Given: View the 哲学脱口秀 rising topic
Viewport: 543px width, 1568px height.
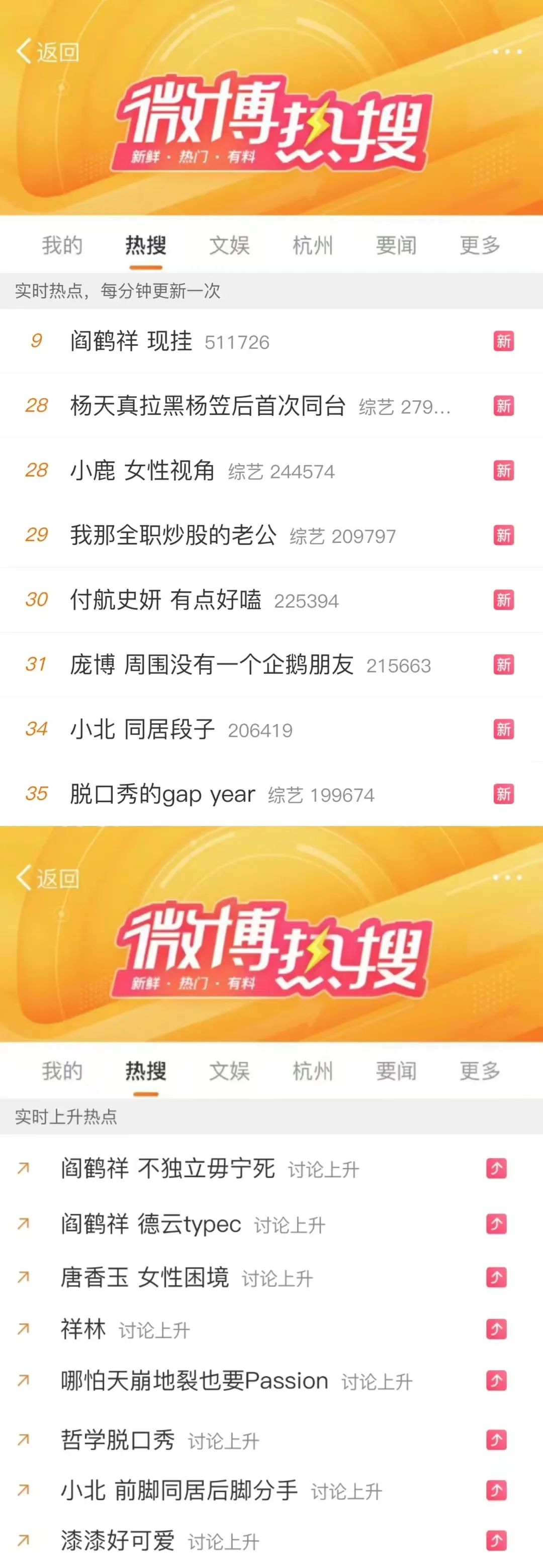Looking at the screenshot, I should coord(118,1440).
